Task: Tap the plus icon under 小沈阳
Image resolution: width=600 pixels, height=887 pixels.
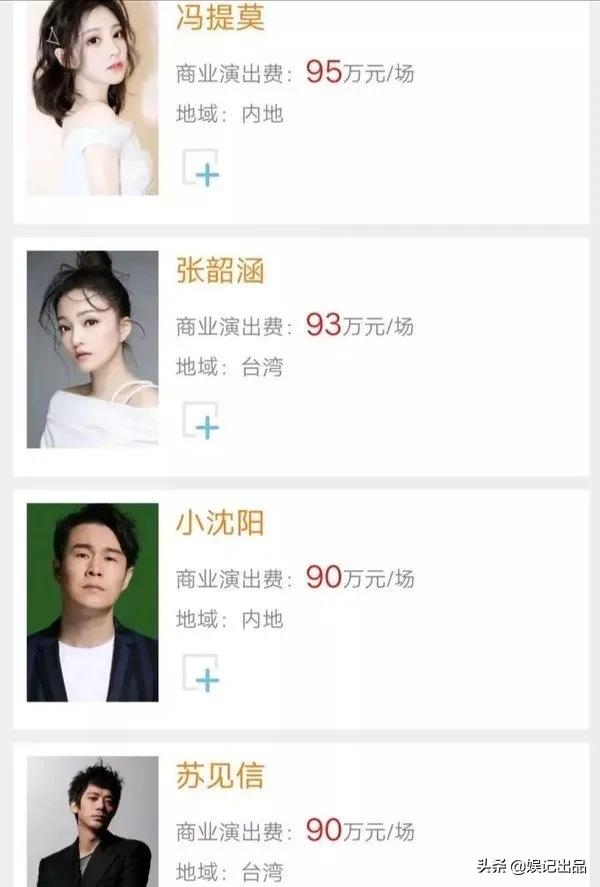Action: pyautogui.click(x=201, y=675)
